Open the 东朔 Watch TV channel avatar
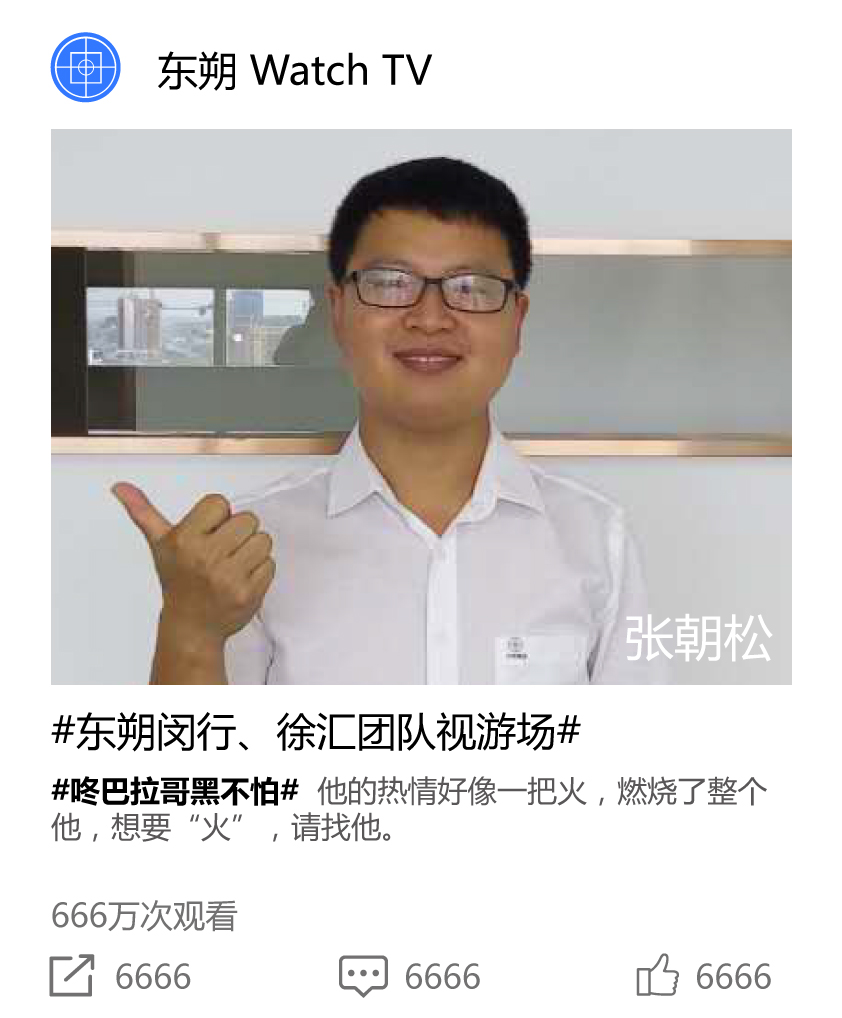This screenshot has width=842, height=1018. (85, 68)
